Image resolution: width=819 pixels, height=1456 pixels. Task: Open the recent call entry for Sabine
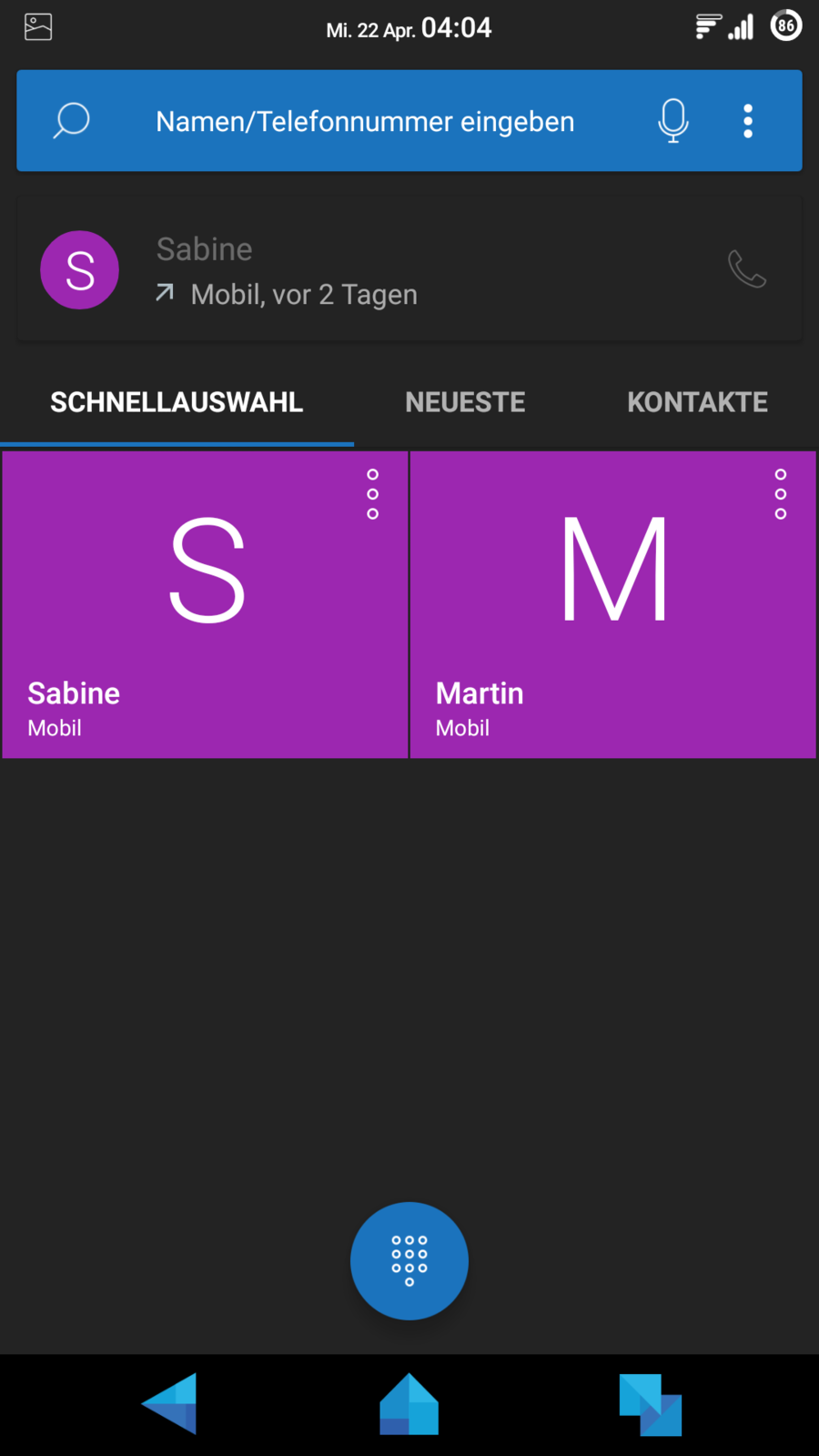pos(364,270)
